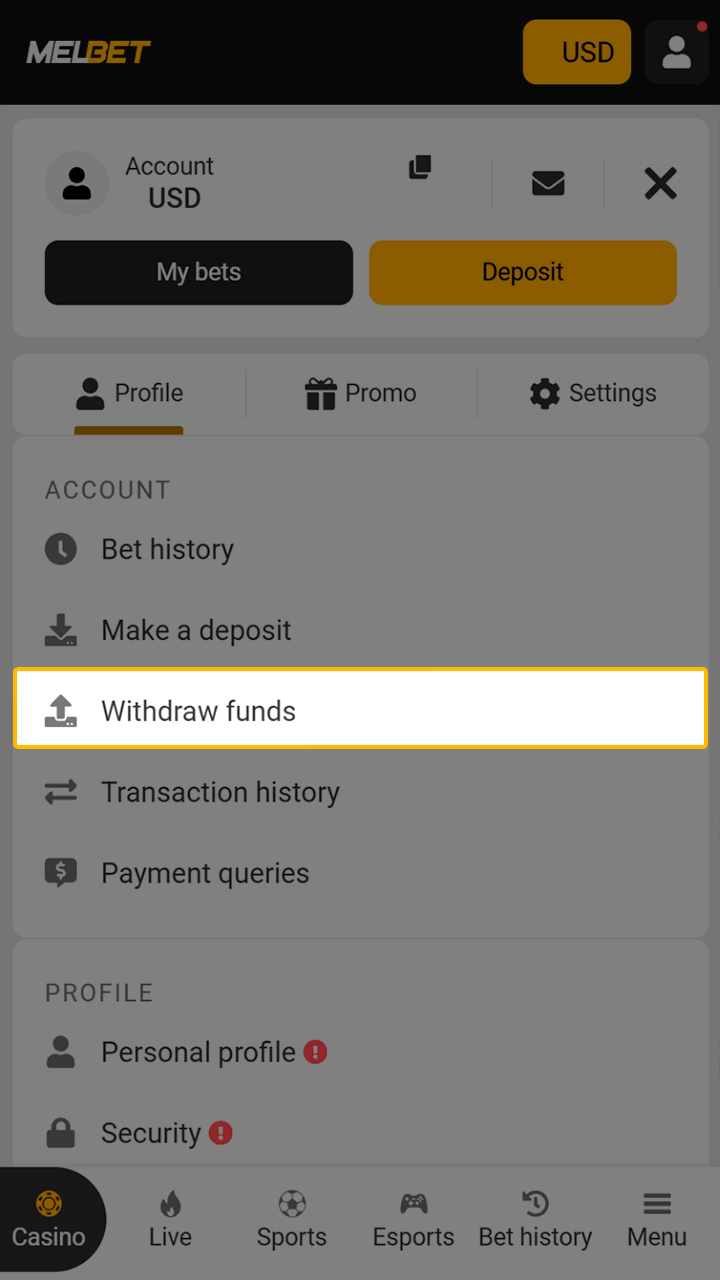
Task: Open the envelope messages icon
Action: pos(548,183)
